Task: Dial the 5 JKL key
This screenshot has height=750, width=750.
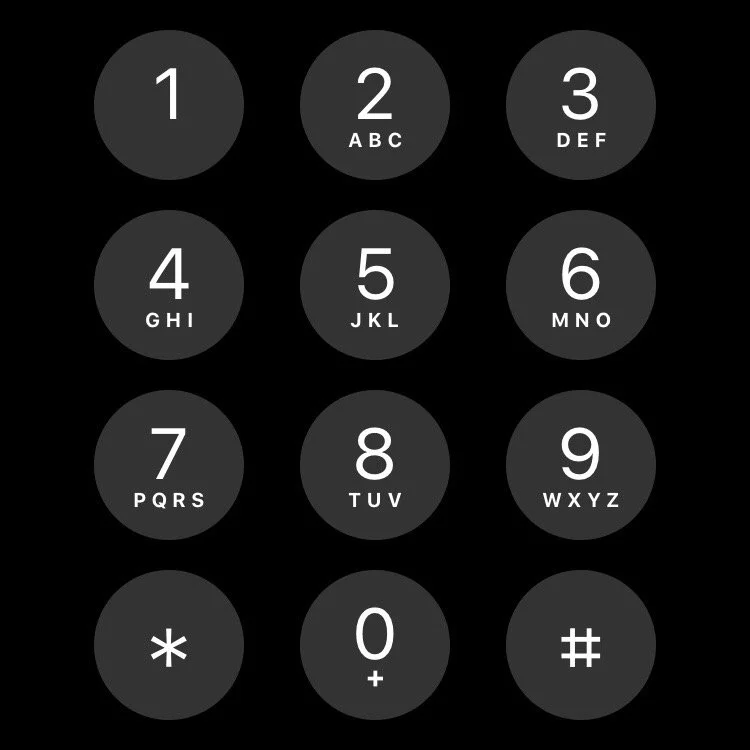Action: pyautogui.click(x=375, y=285)
